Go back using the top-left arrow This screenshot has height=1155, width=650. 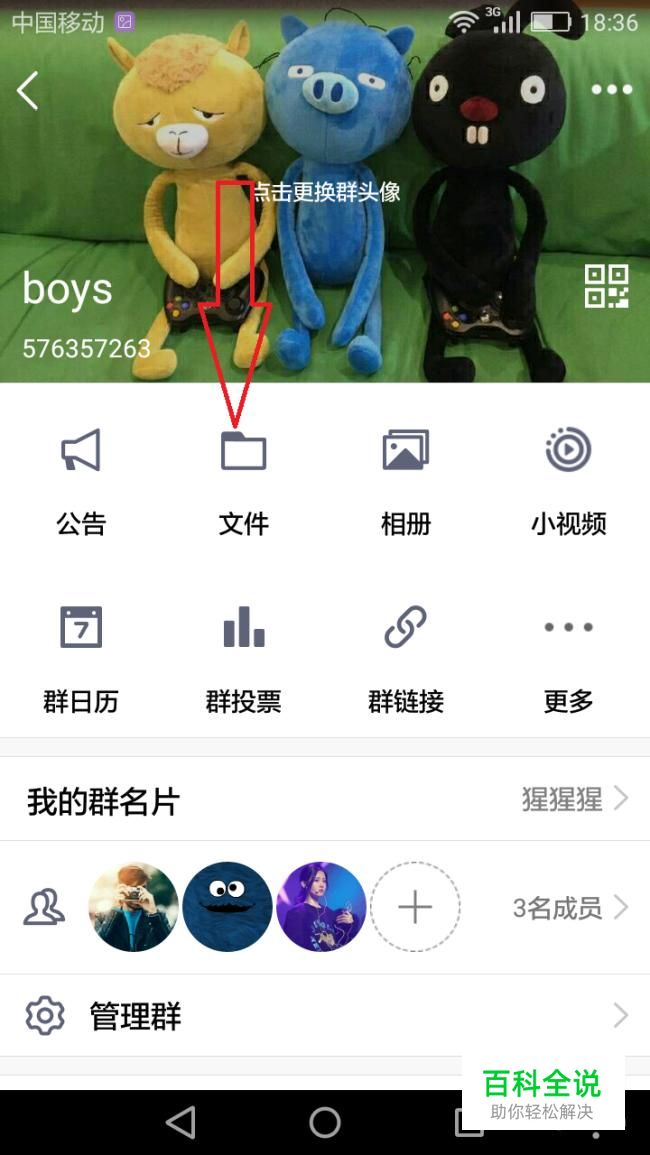pyautogui.click(x=28, y=91)
